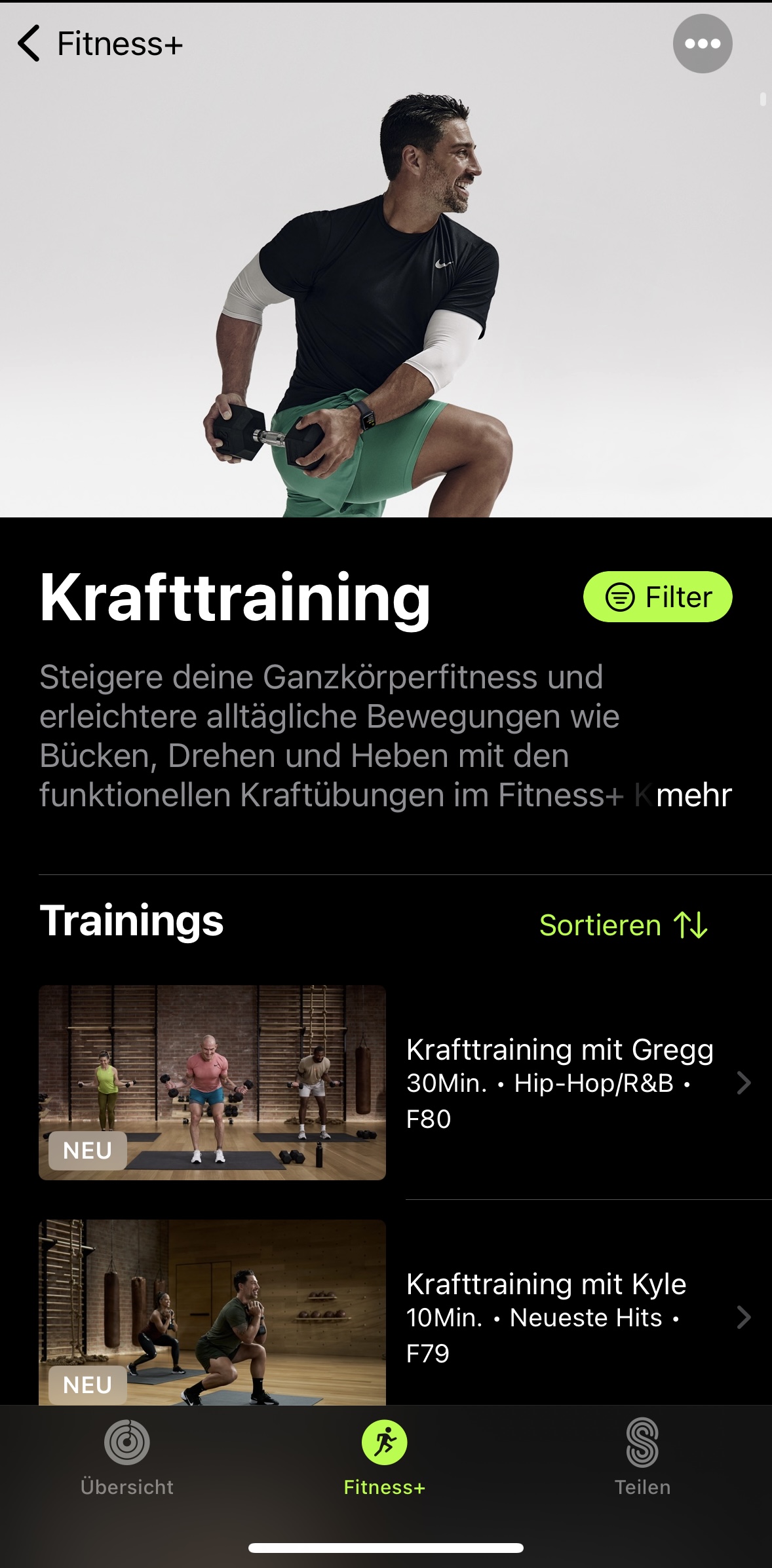Open the three-dot more options menu
The image size is (772, 1568).
[x=702, y=44]
